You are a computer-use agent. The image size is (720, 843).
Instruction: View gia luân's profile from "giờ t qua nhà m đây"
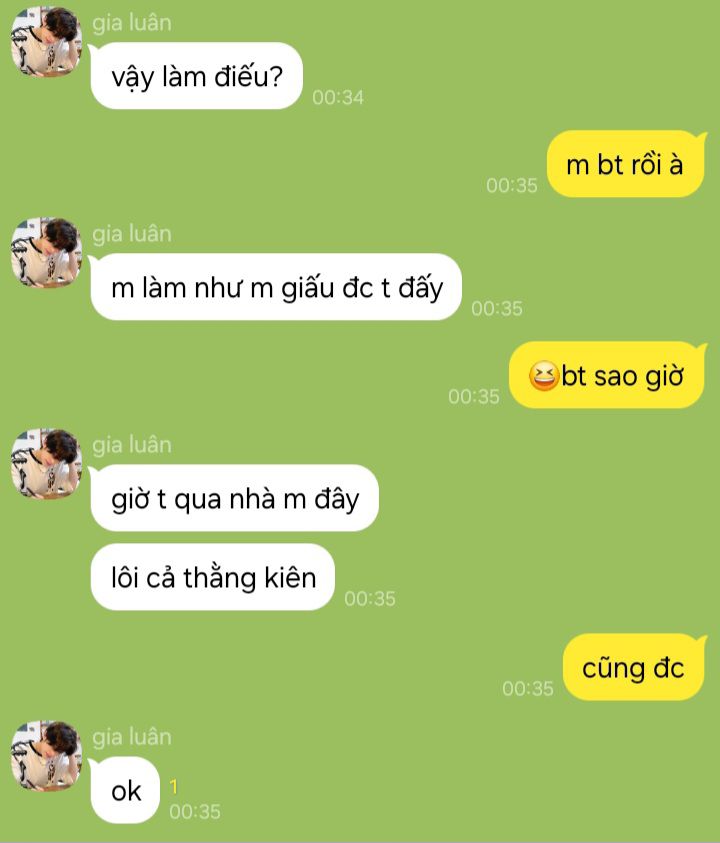(x=45, y=464)
